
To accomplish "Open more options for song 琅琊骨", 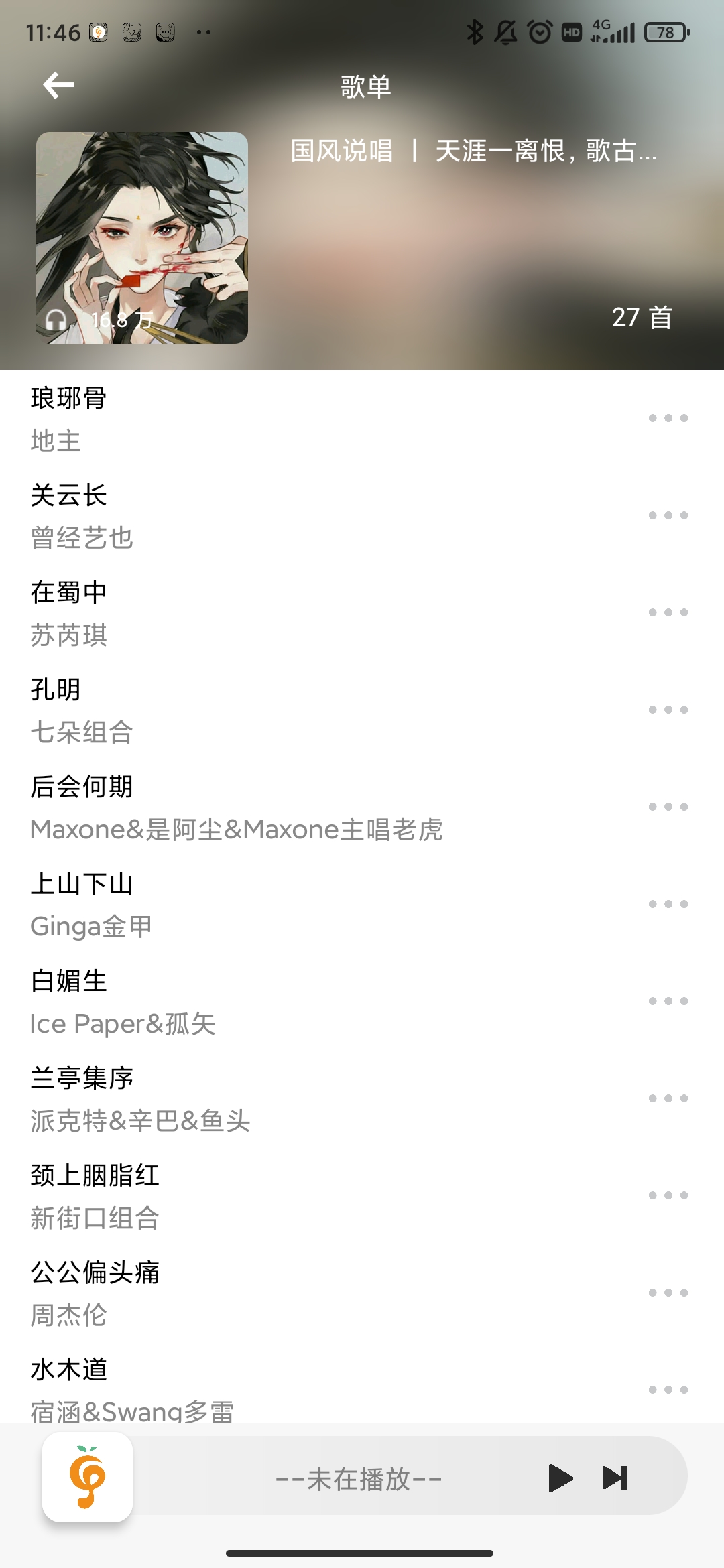I will pos(668,417).
